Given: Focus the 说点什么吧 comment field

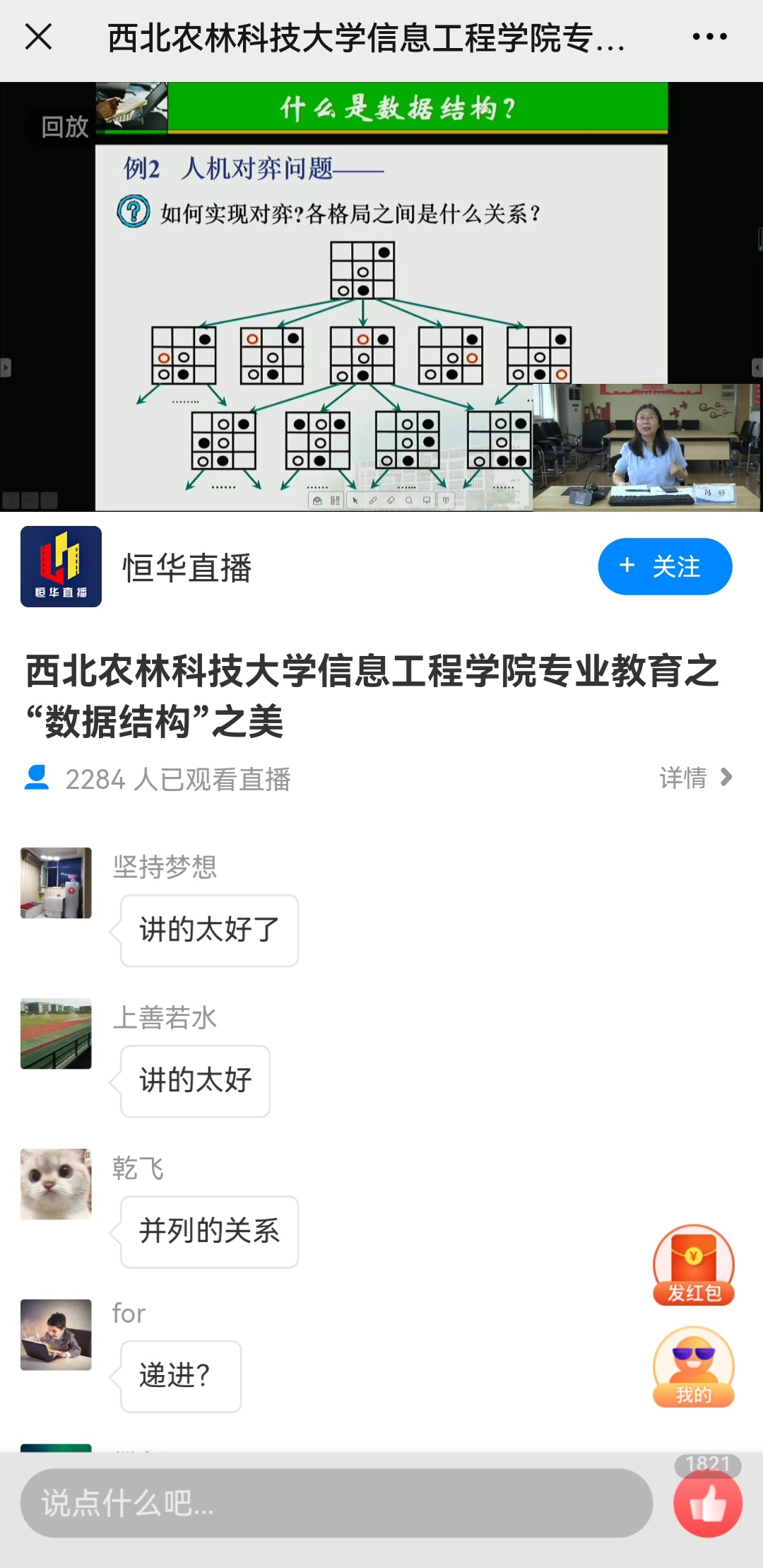Looking at the screenshot, I should 336,1503.
